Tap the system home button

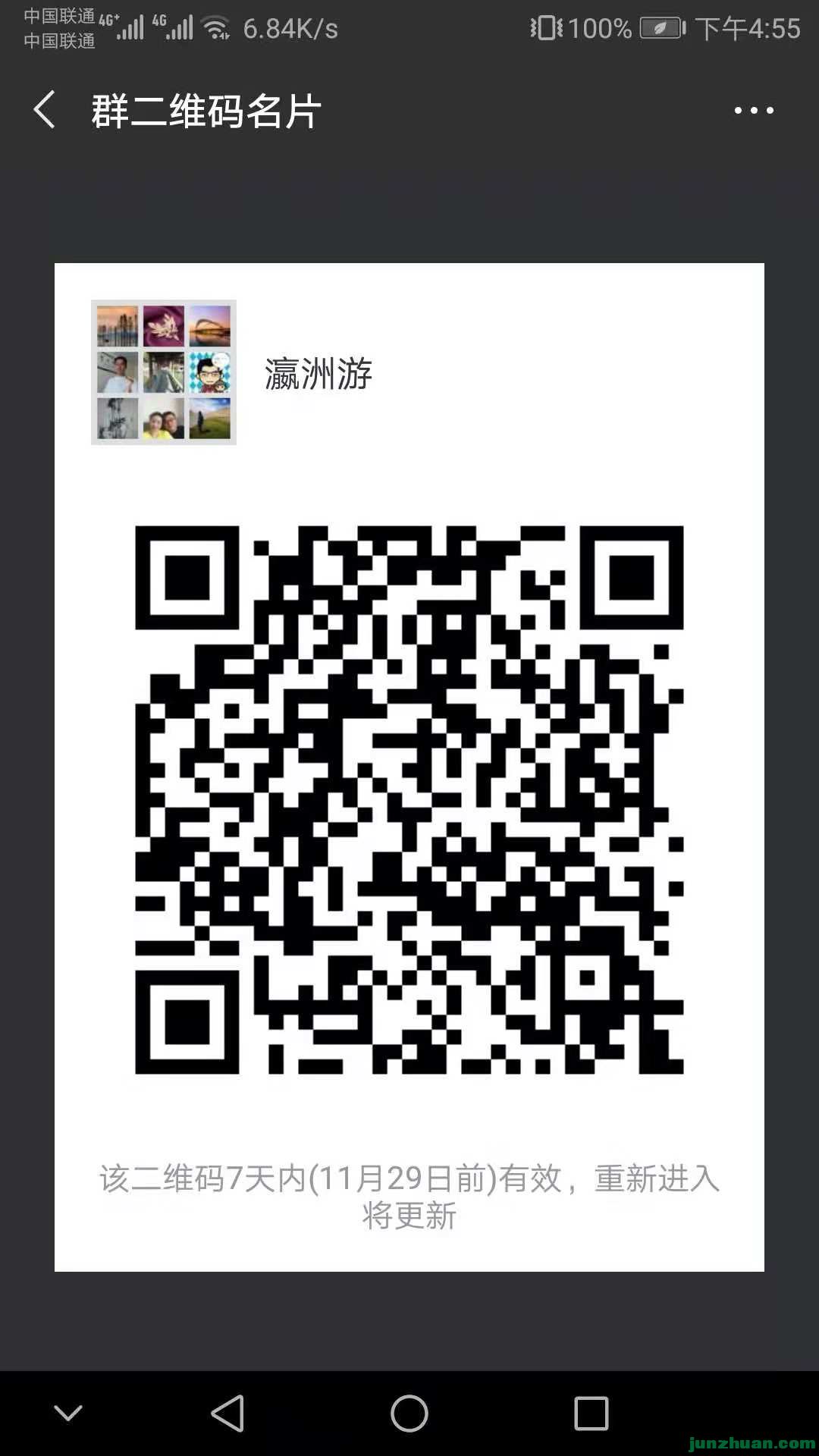click(x=409, y=1414)
